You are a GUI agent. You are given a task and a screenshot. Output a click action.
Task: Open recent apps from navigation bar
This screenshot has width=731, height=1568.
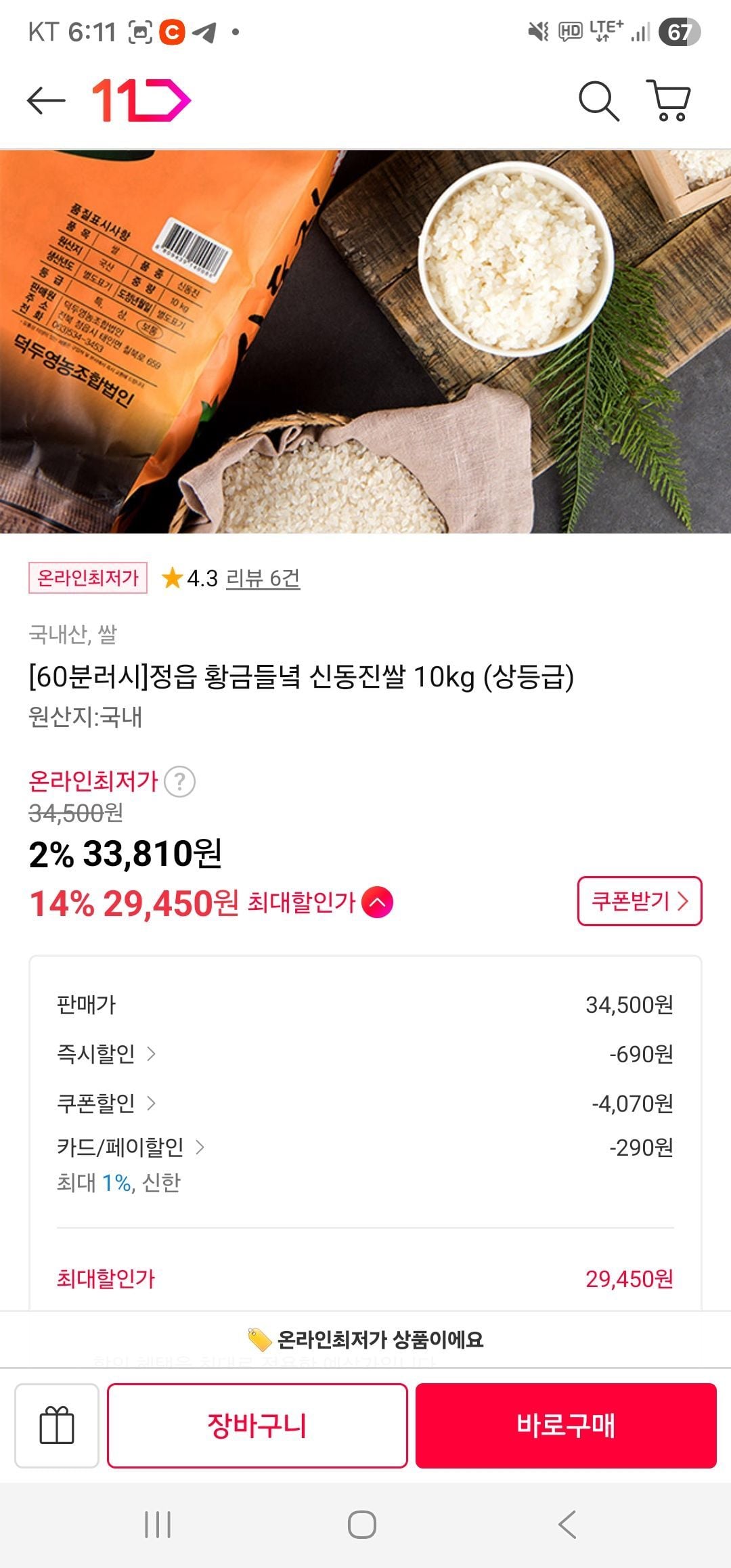pos(158,1525)
